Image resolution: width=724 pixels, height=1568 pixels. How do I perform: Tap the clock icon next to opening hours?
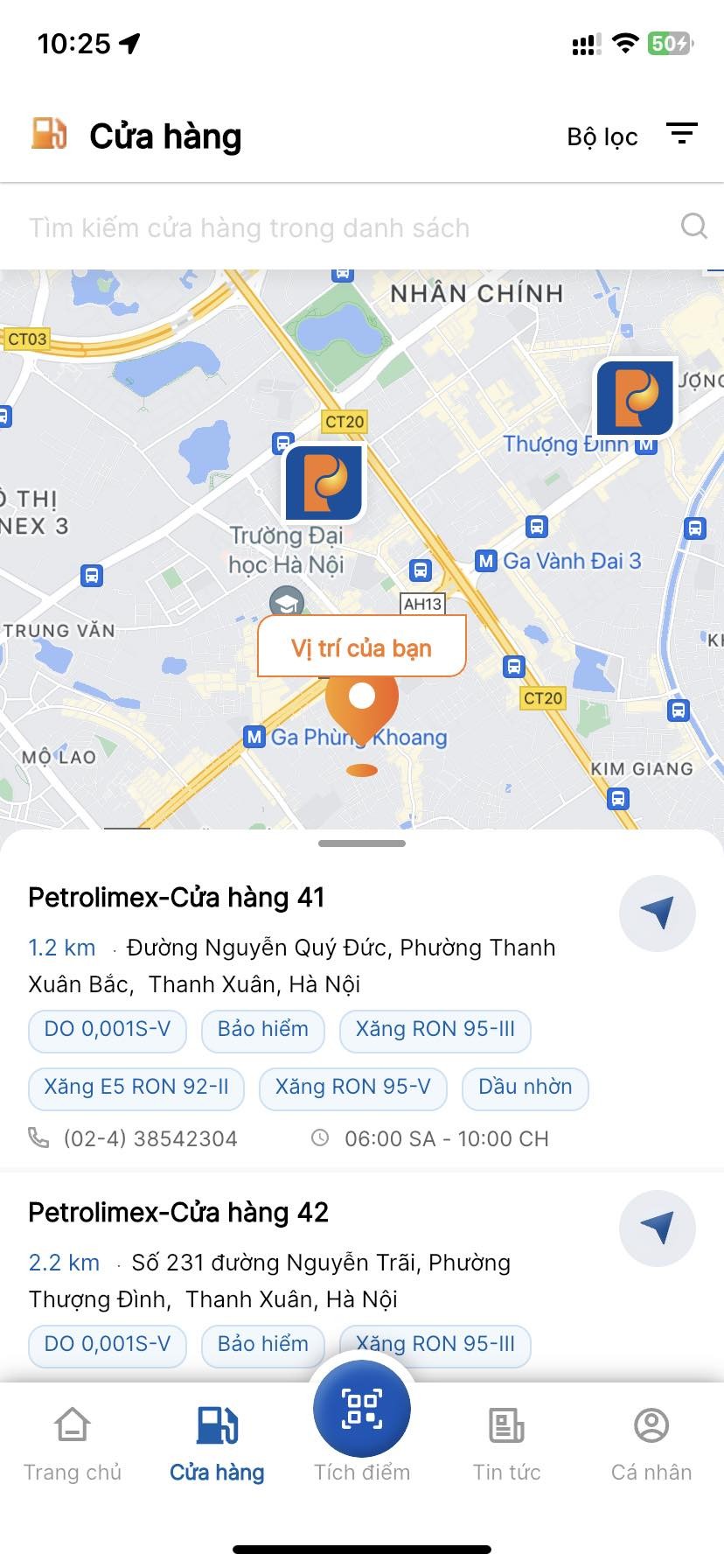(321, 1138)
